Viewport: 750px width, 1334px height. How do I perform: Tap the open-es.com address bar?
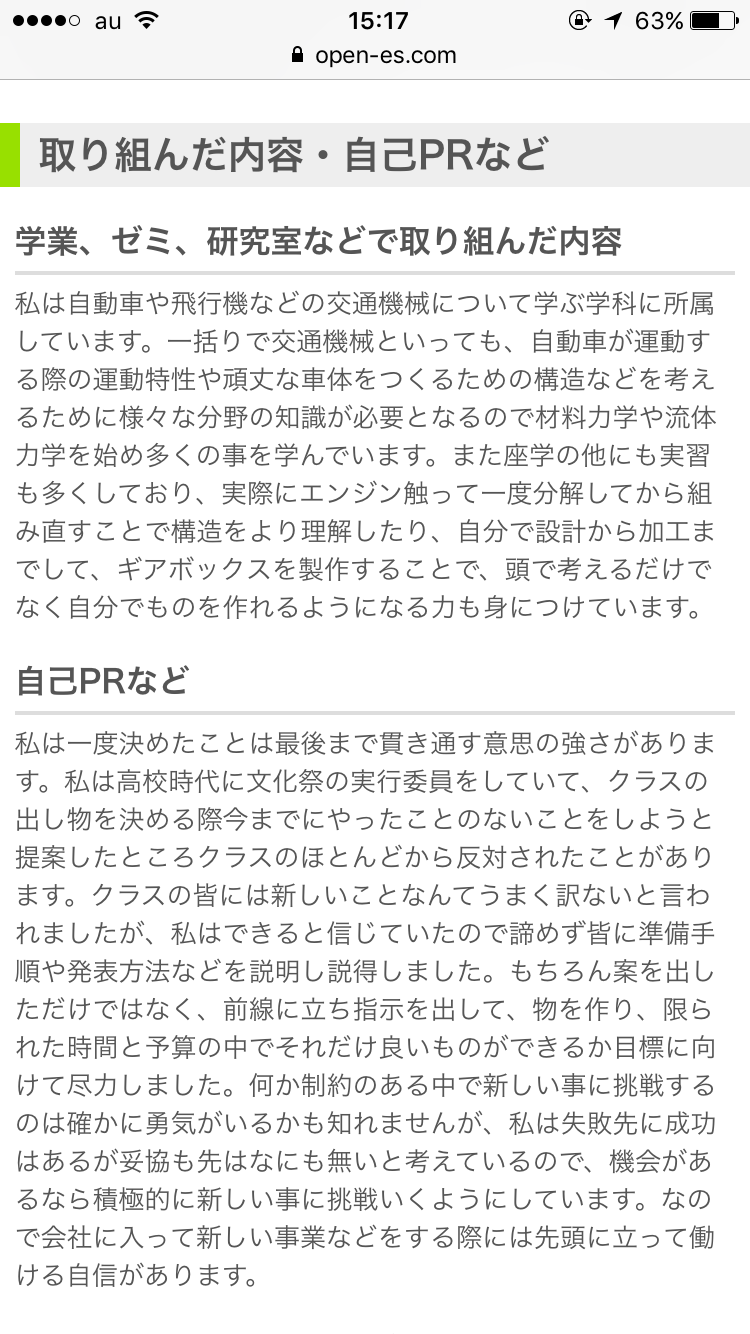pos(374,56)
